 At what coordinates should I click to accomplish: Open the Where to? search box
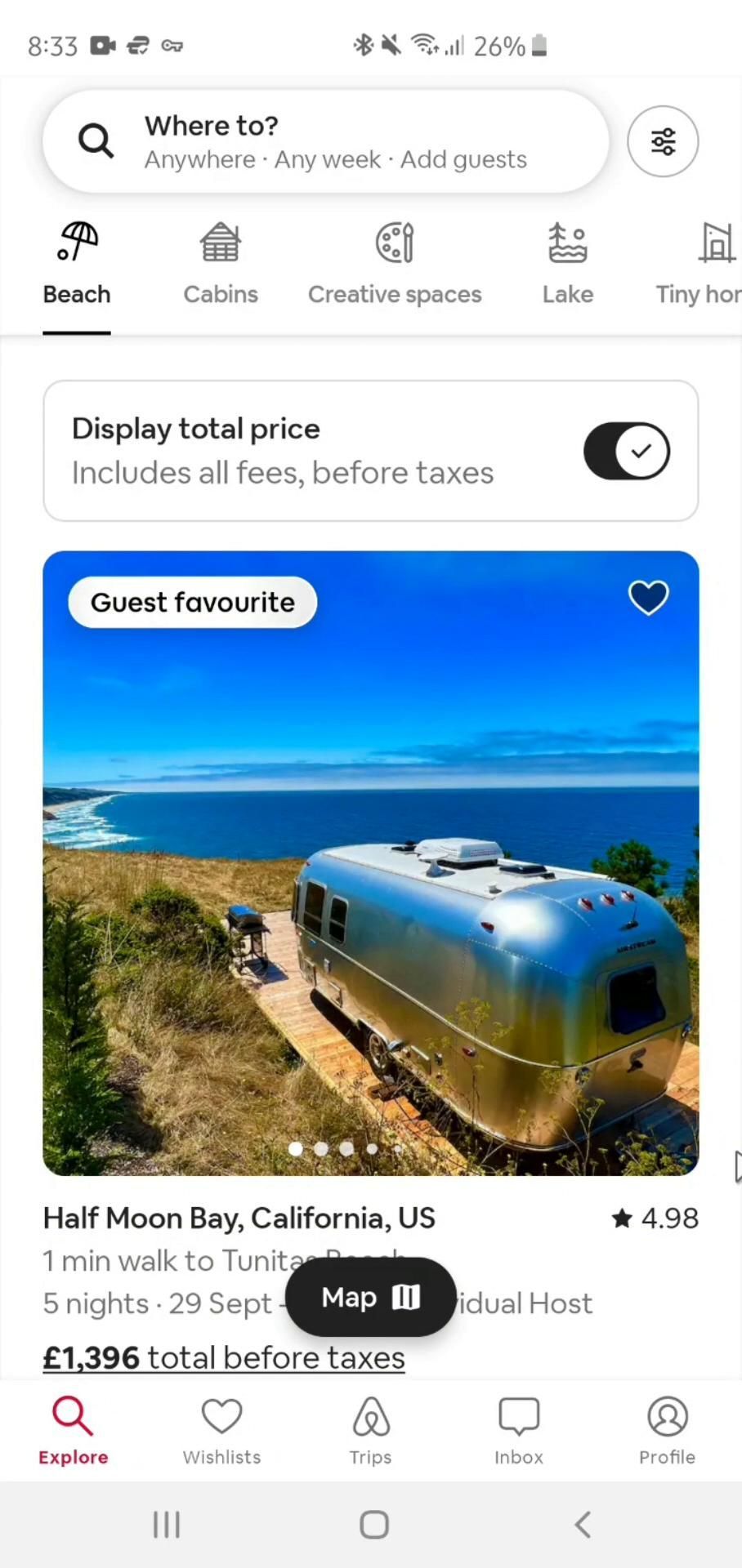click(x=325, y=141)
